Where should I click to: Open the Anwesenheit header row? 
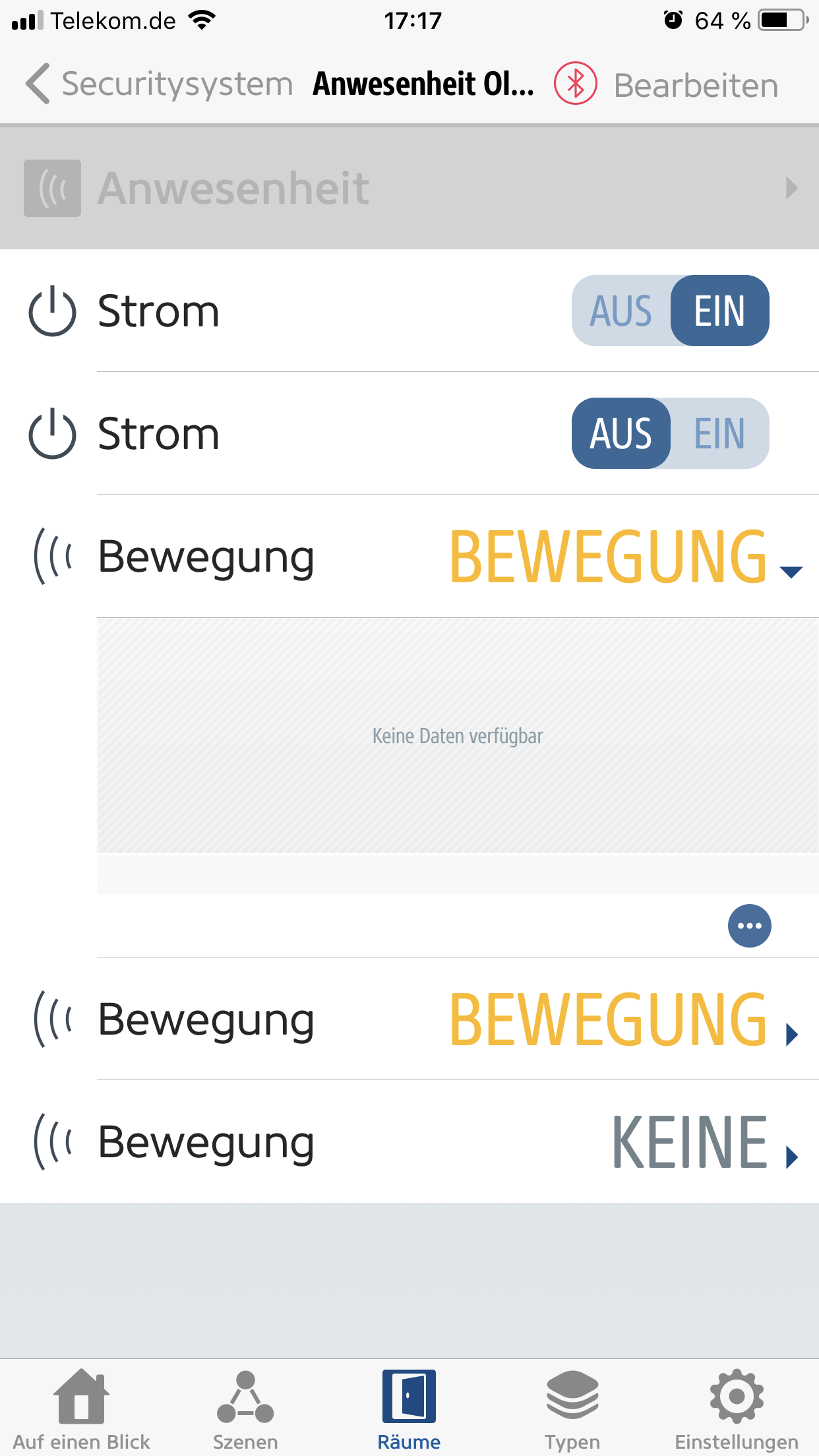coord(409,188)
